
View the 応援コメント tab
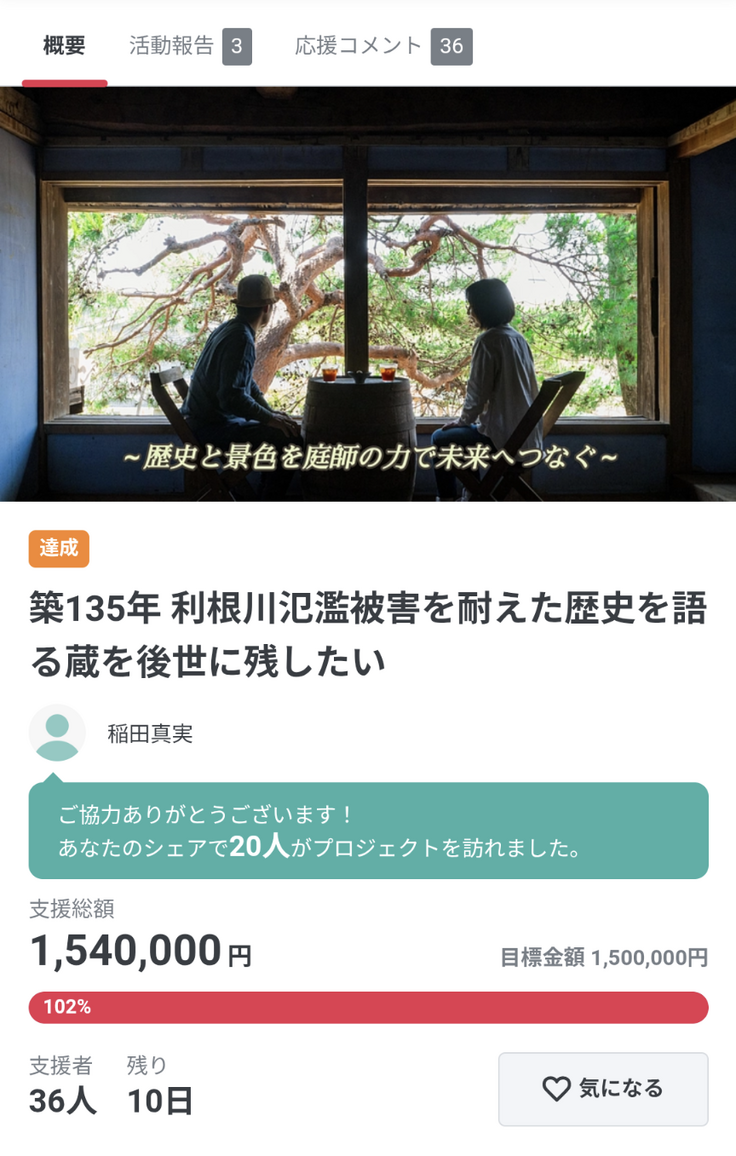(382, 46)
